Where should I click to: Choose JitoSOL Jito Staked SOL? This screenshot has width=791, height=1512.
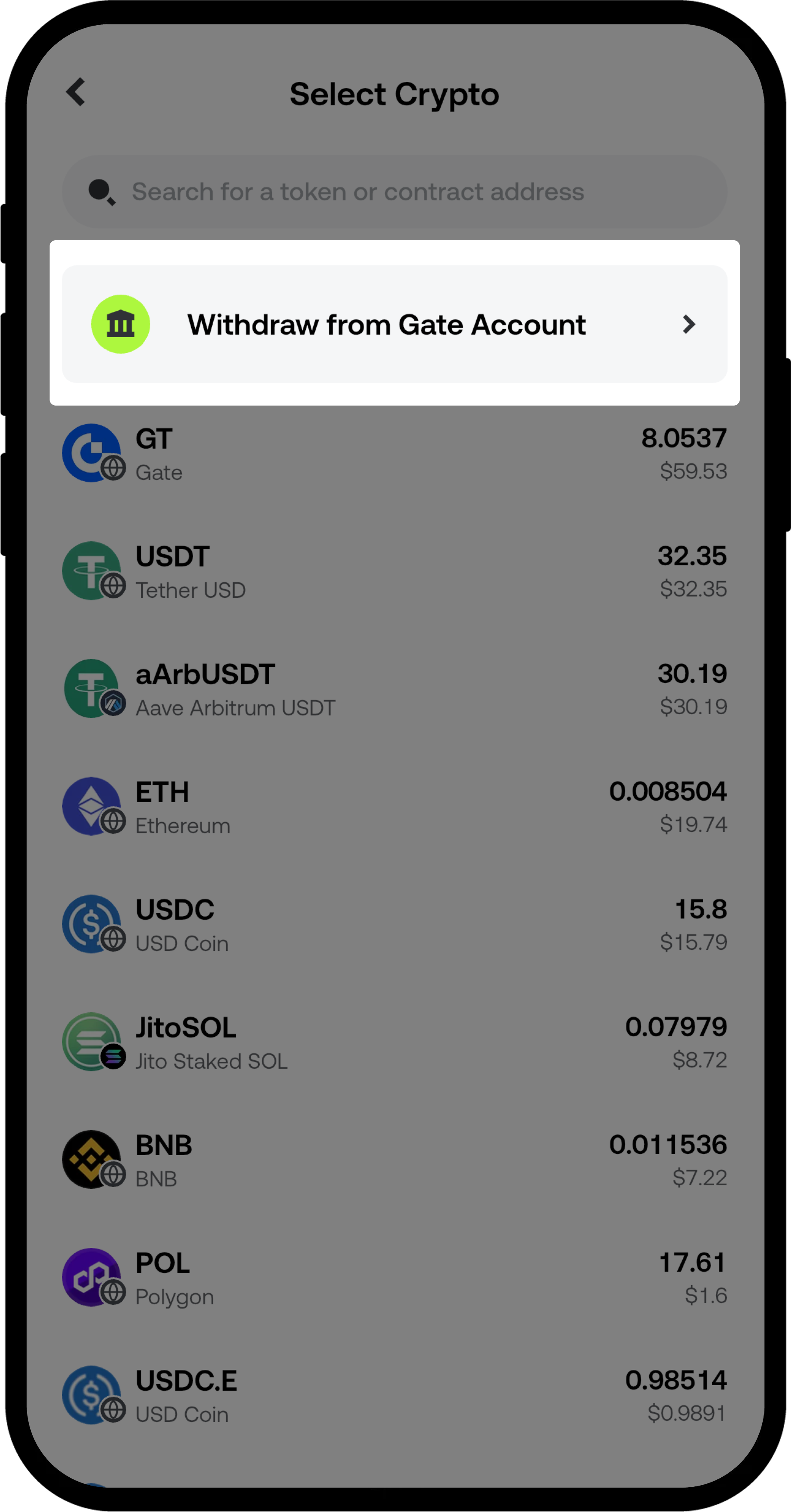click(x=394, y=1042)
